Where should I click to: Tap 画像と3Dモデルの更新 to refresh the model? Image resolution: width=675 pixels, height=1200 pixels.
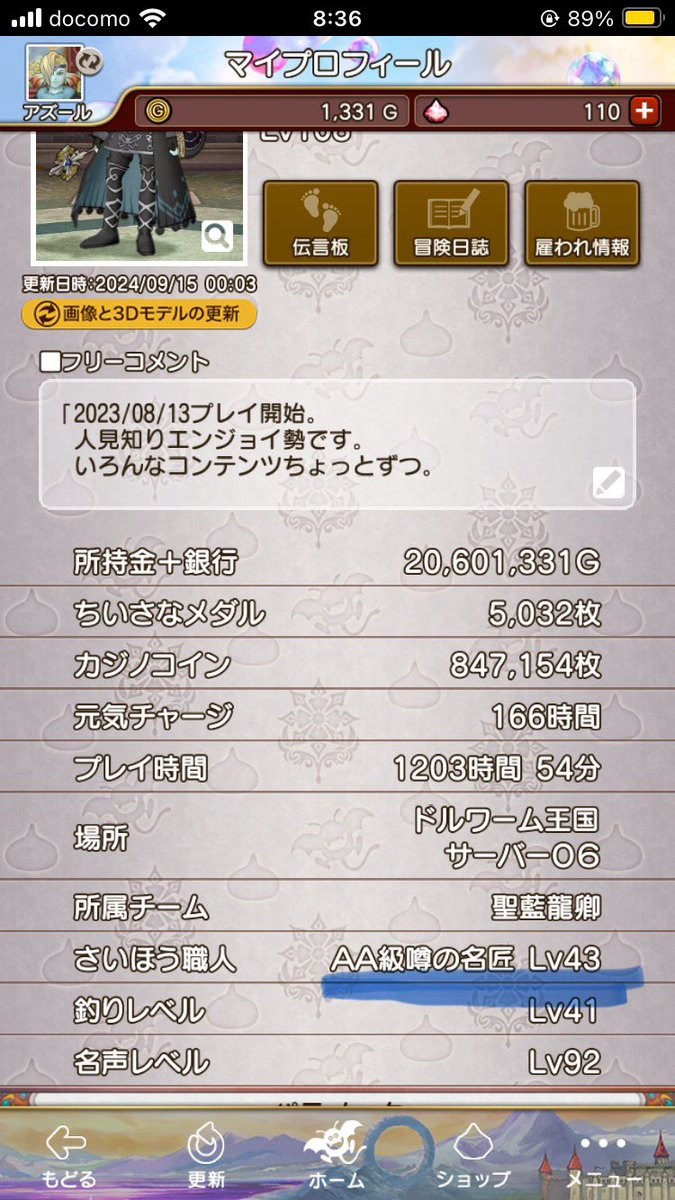[139, 314]
